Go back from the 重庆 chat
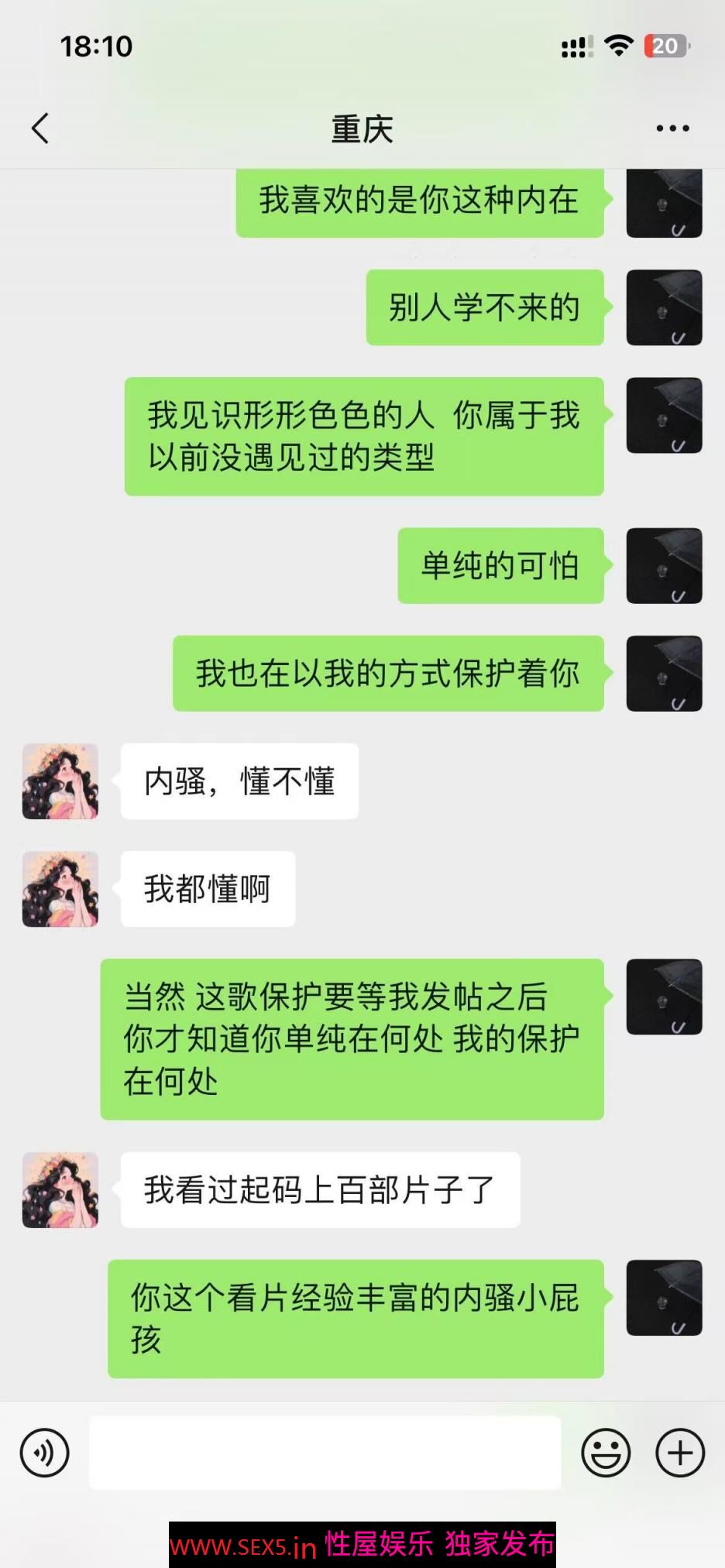The height and width of the screenshot is (1568, 725). (x=40, y=129)
